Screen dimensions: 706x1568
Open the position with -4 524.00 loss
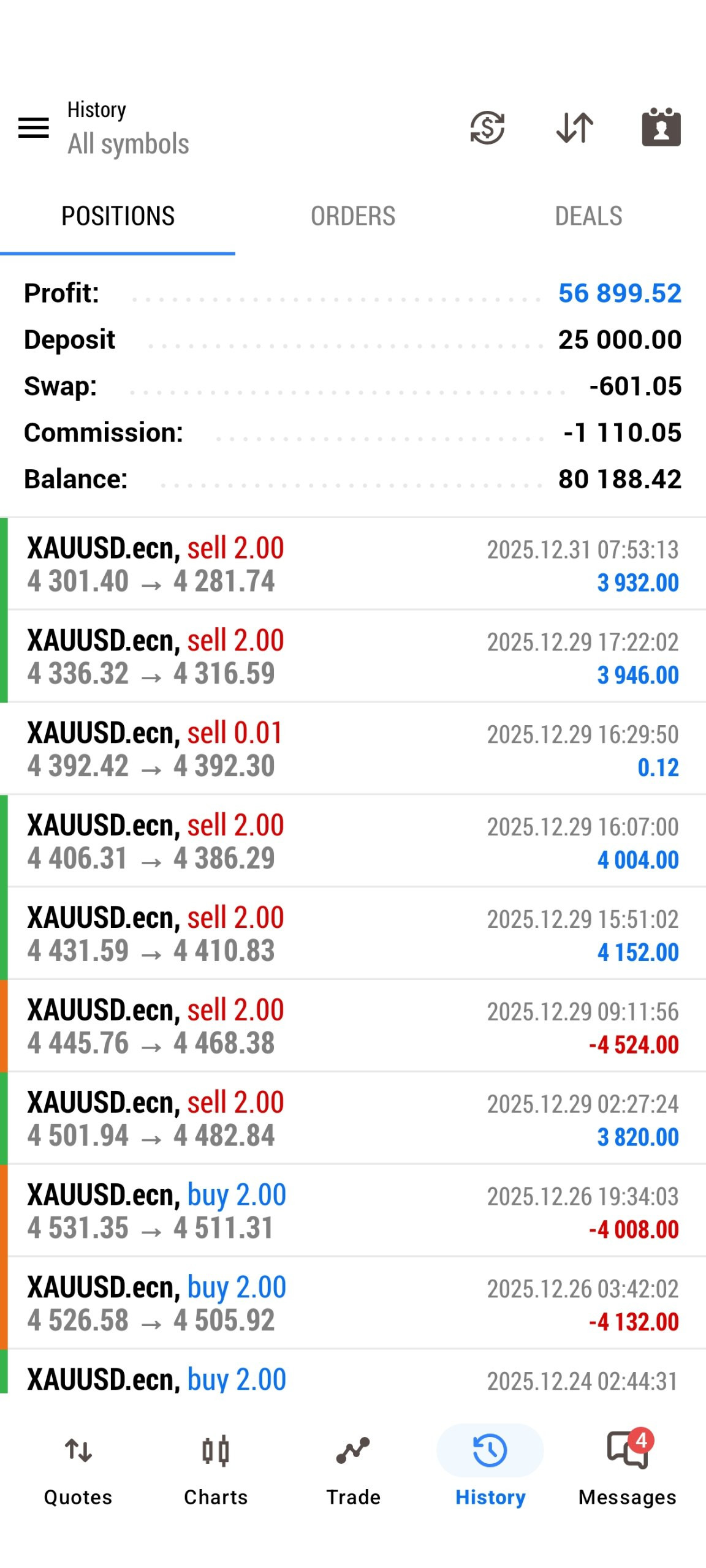point(353,1026)
